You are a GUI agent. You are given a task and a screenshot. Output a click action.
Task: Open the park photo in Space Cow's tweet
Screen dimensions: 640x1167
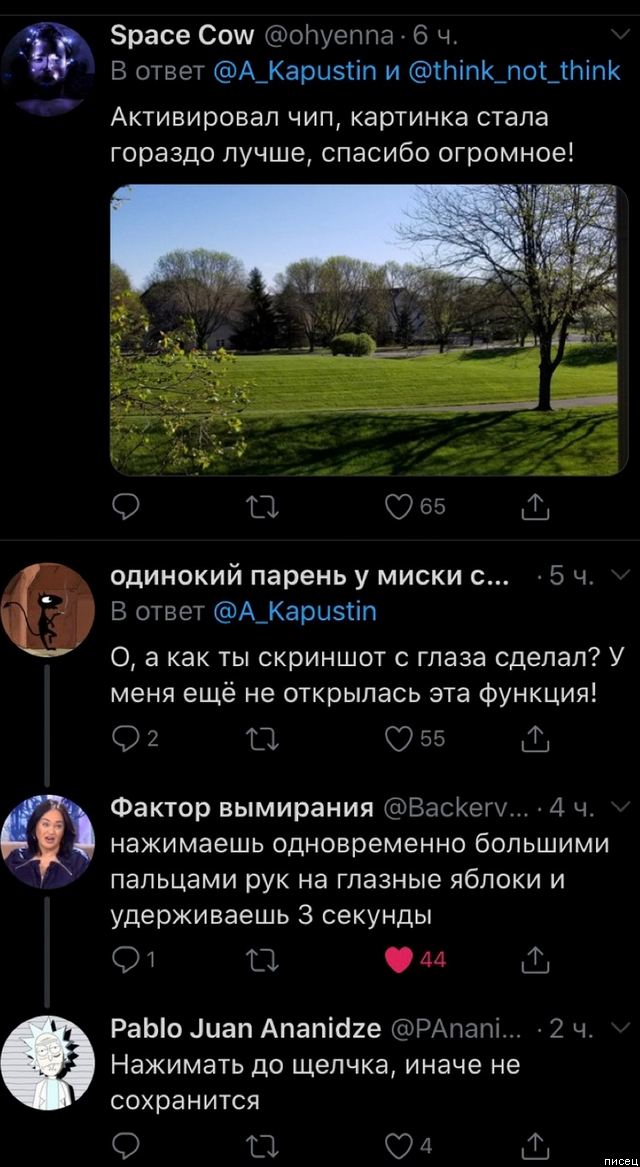362,329
